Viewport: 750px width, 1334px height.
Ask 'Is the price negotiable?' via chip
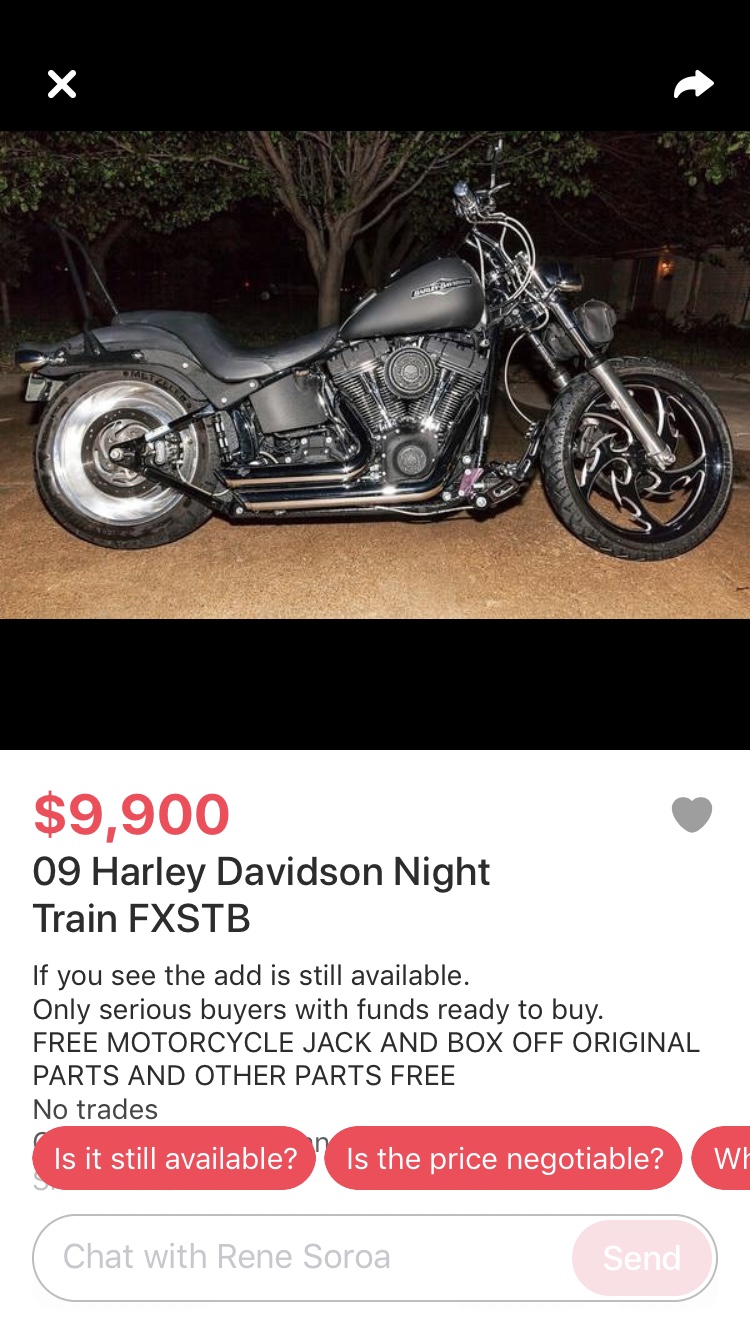504,1158
